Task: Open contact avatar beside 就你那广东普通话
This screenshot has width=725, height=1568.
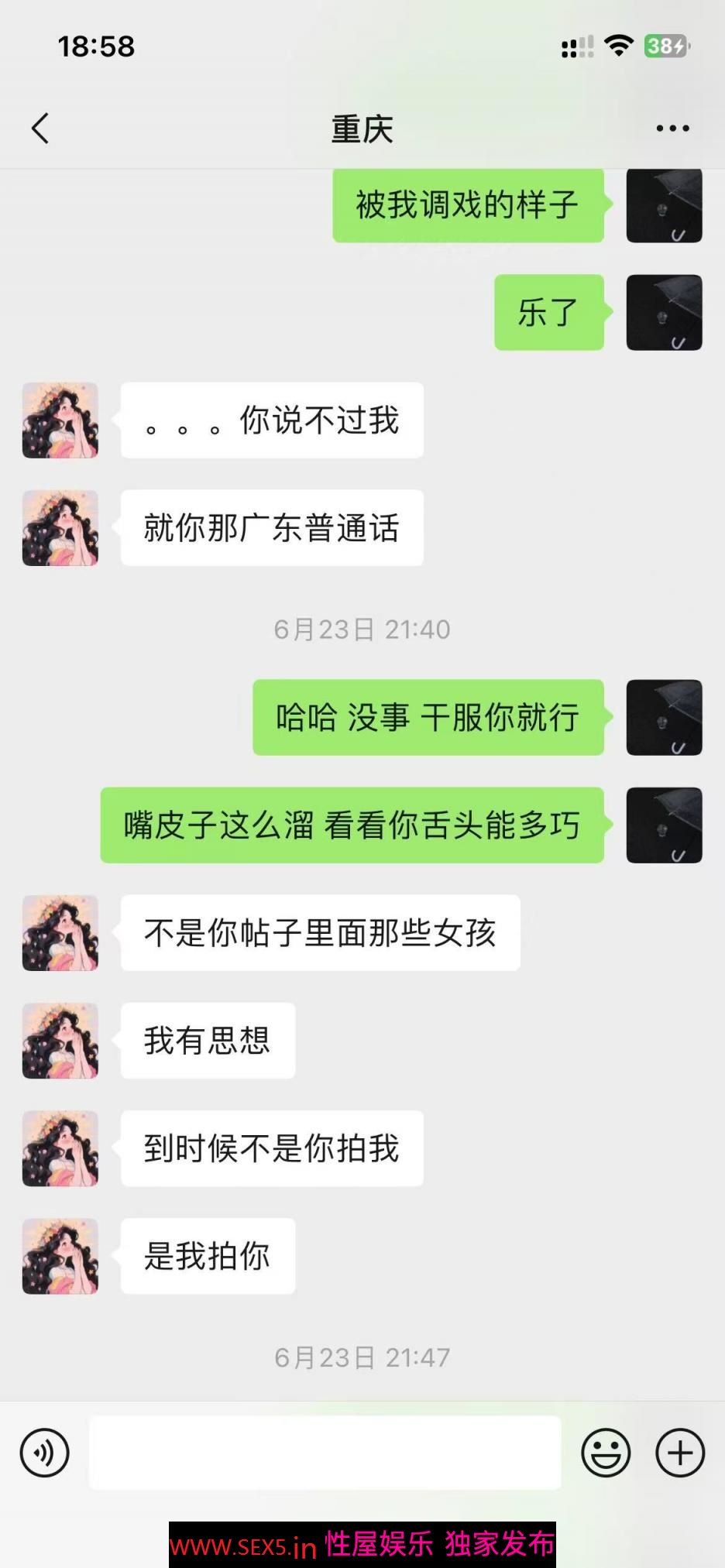Action: 60,528
